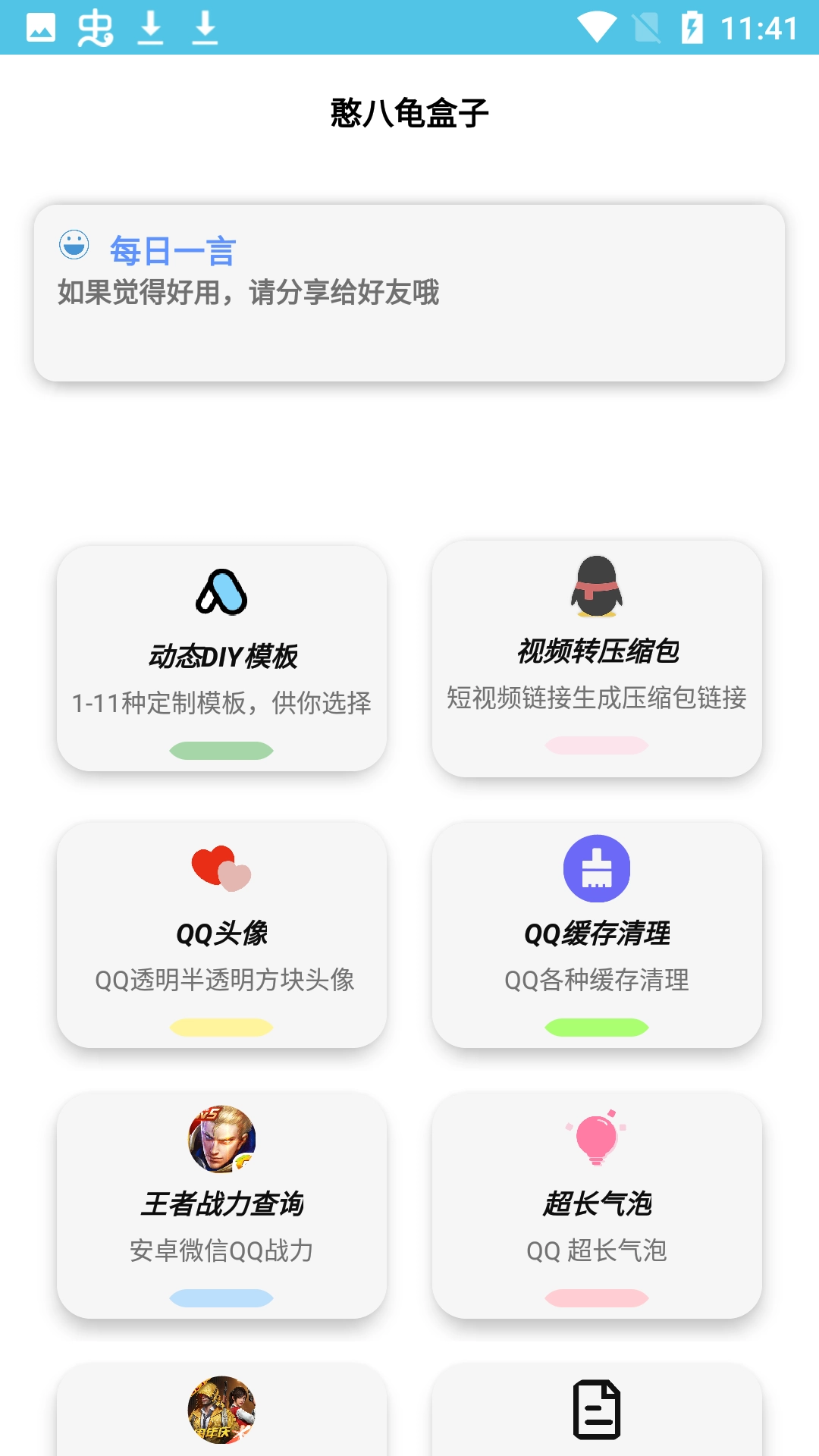The image size is (819, 1456).
Task: Click the document icon on the bottom-right card
Action: pyautogui.click(x=598, y=1412)
